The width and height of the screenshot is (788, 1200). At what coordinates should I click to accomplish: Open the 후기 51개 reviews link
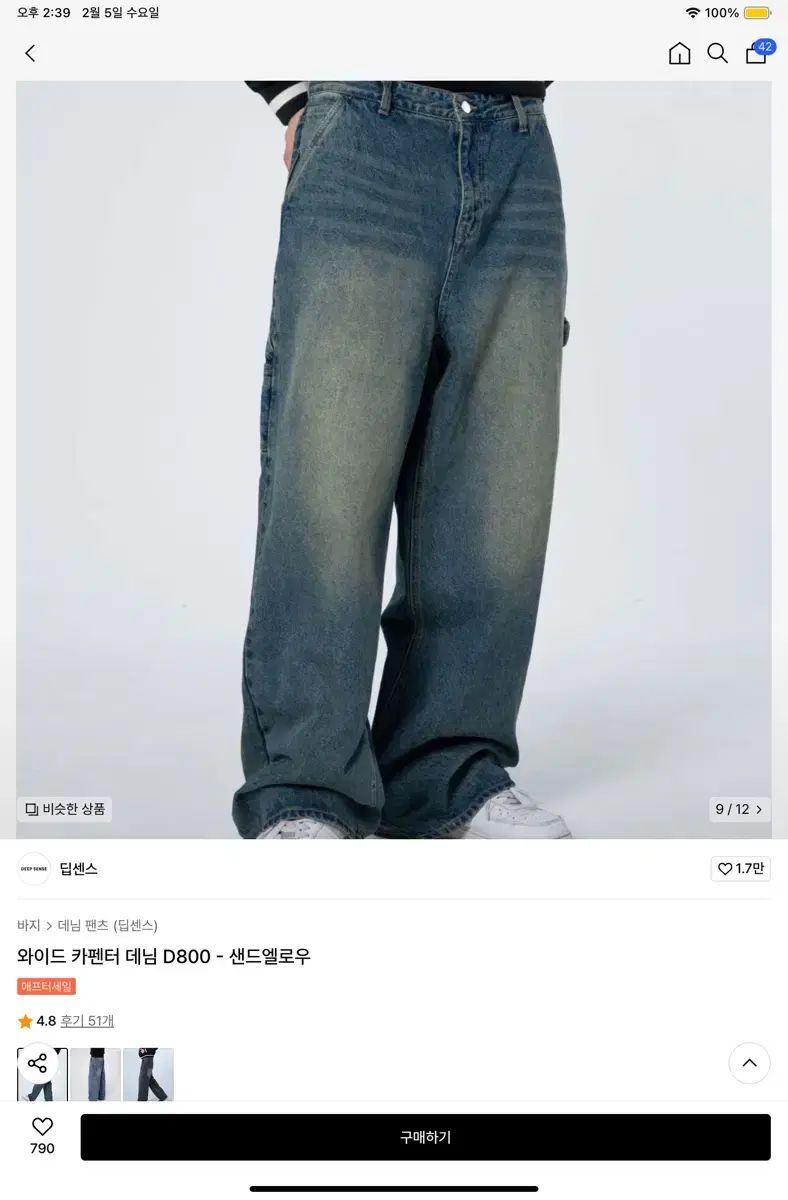[87, 1021]
